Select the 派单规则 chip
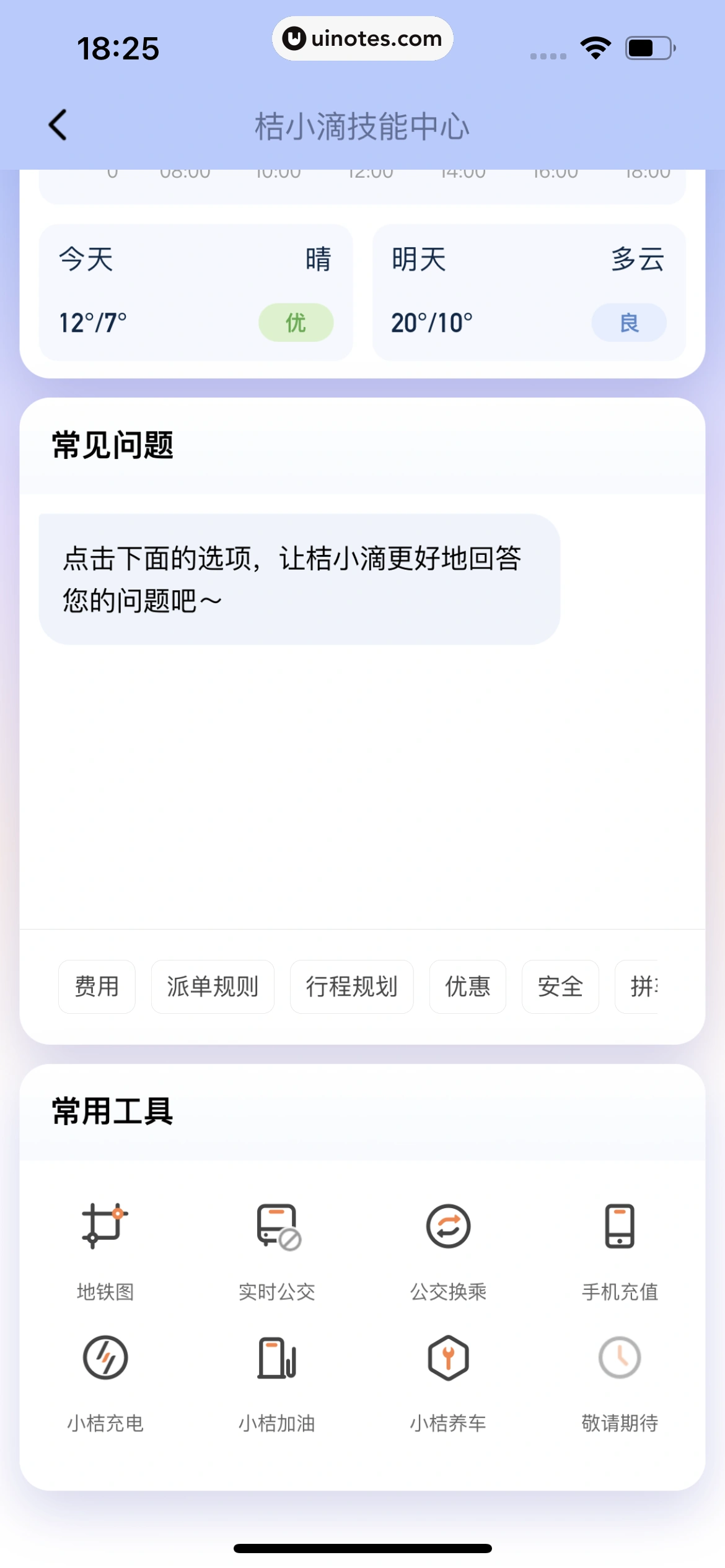Image resolution: width=725 pixels, height=1568 pixels. (213, 987)
